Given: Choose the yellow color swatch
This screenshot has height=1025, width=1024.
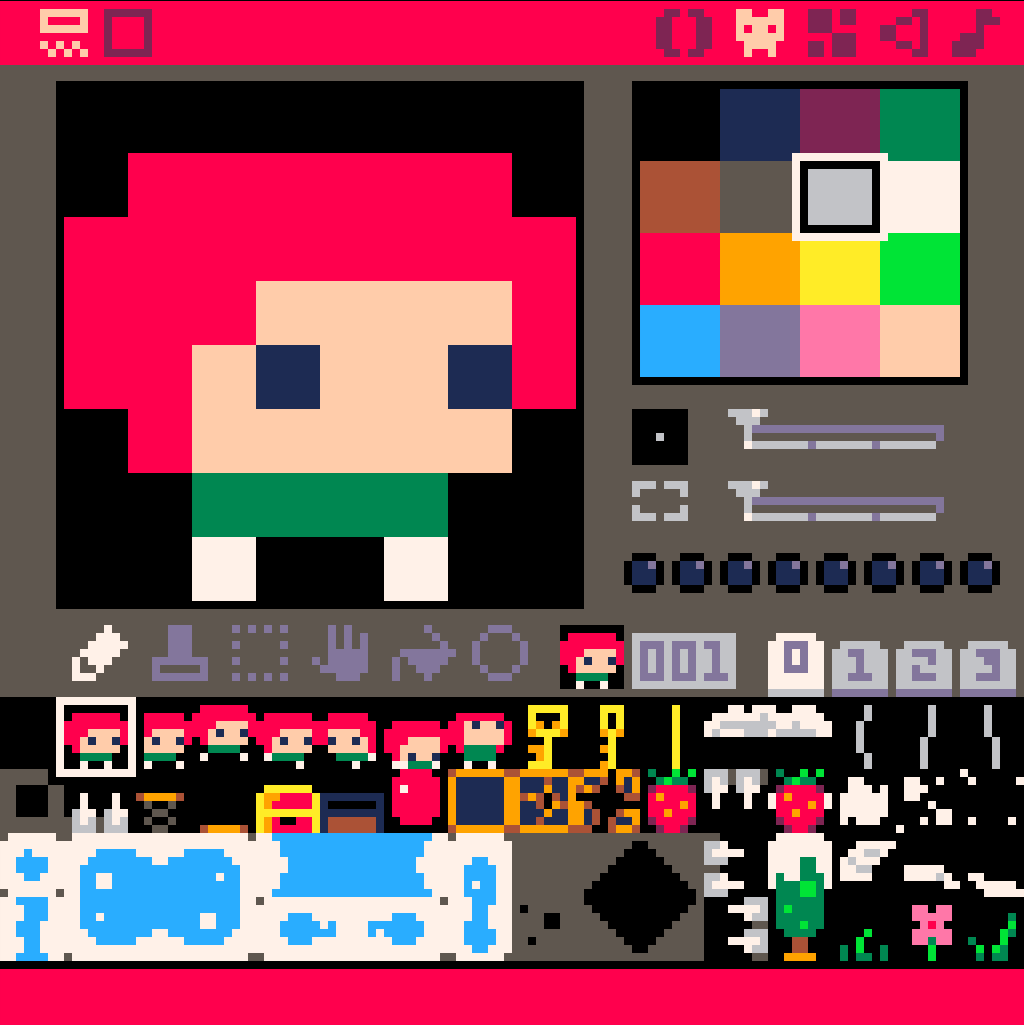Looking at the screenshot, I should click(x=839, y=269).
